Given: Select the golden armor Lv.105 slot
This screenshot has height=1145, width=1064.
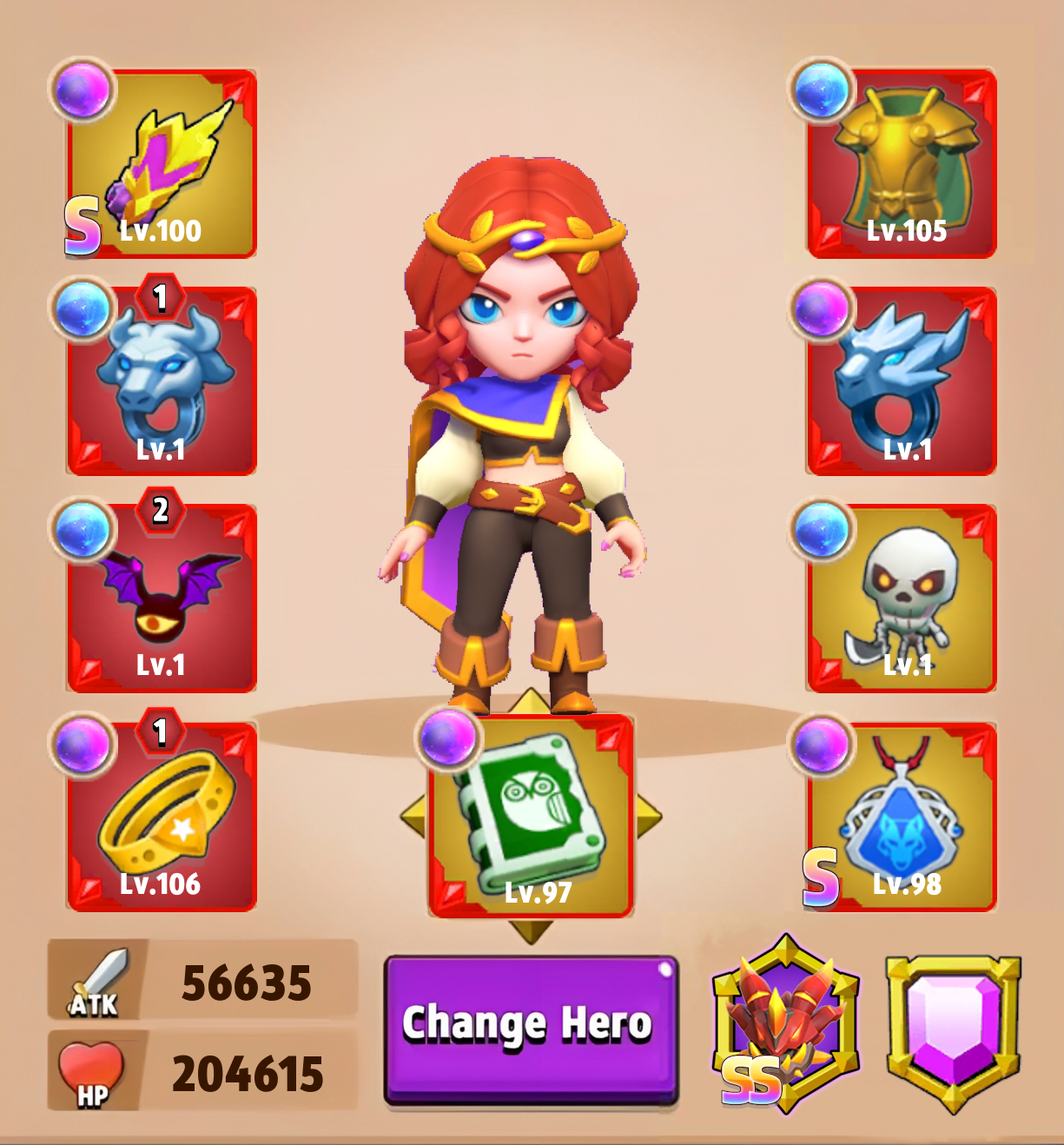Looking at the screenshot, I should (902, 165).
